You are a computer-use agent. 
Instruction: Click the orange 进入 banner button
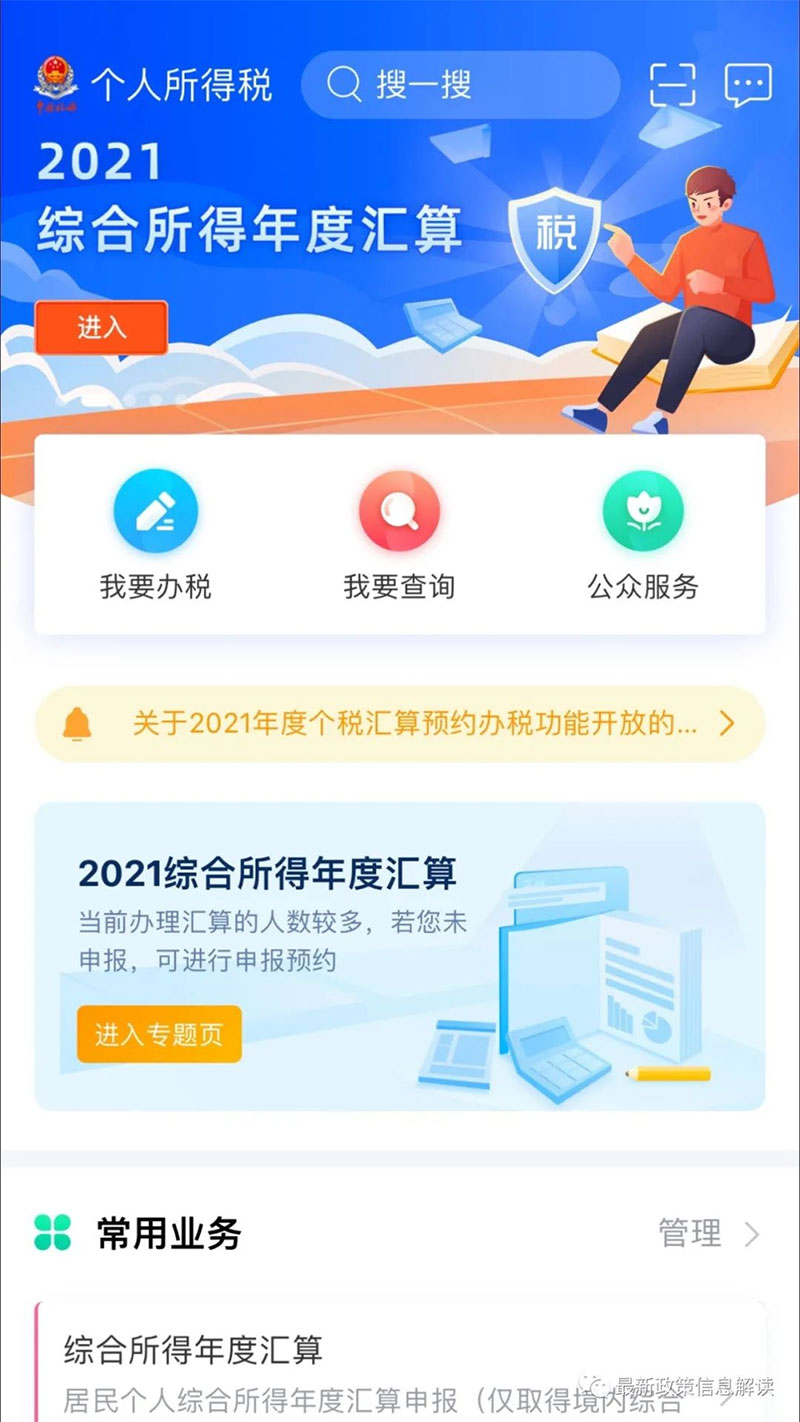101,328
